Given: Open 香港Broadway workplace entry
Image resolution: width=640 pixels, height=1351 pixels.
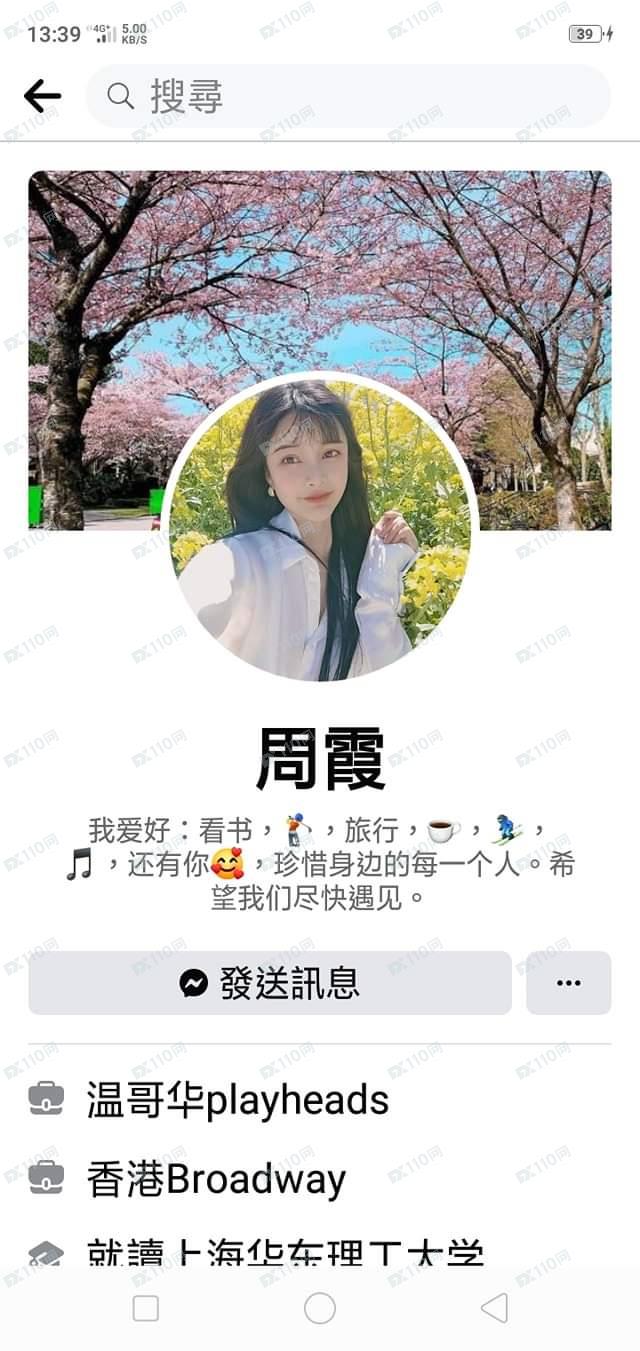Looking at the screenshot, I should pos(216,1180).
